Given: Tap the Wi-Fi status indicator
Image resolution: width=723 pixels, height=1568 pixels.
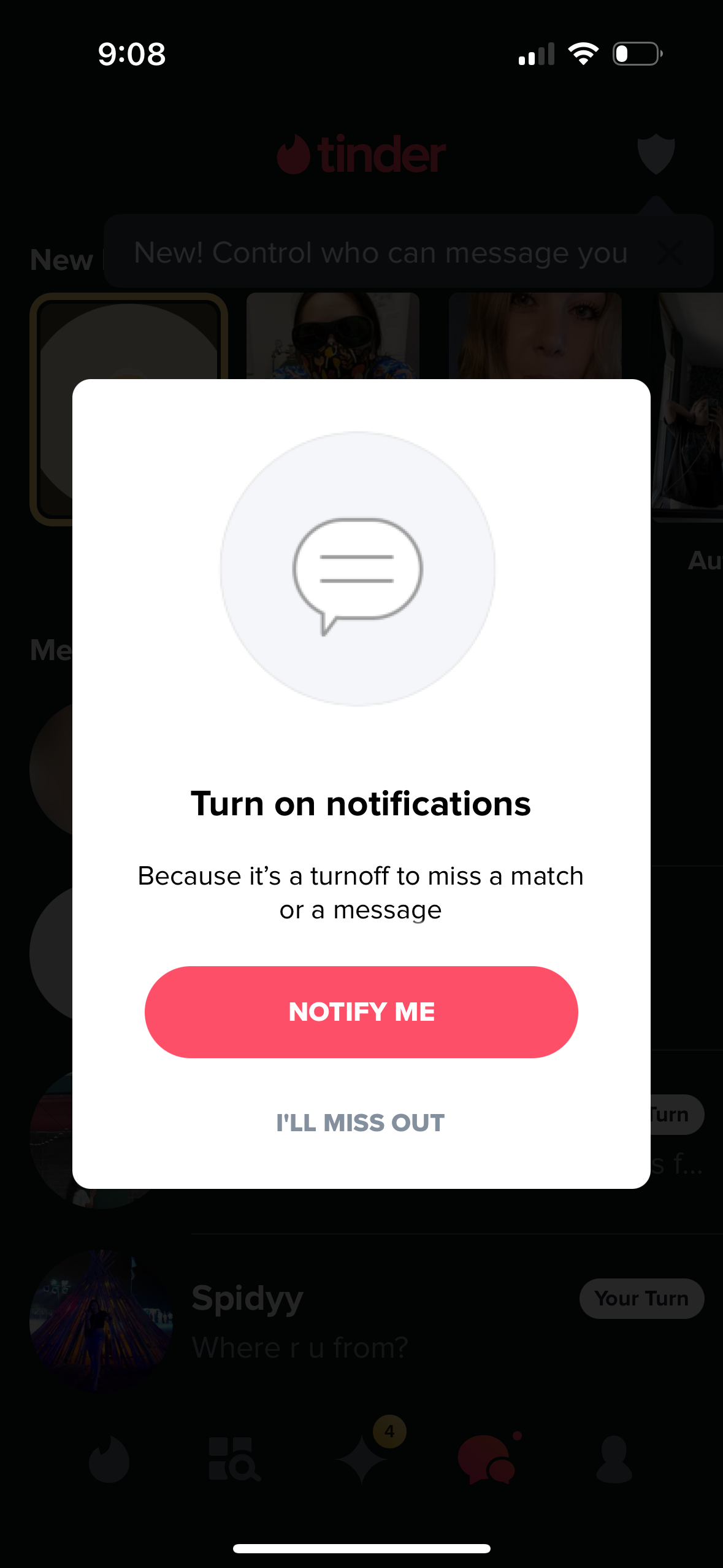Looking at the screenshot, I should [x=583, y=54].
